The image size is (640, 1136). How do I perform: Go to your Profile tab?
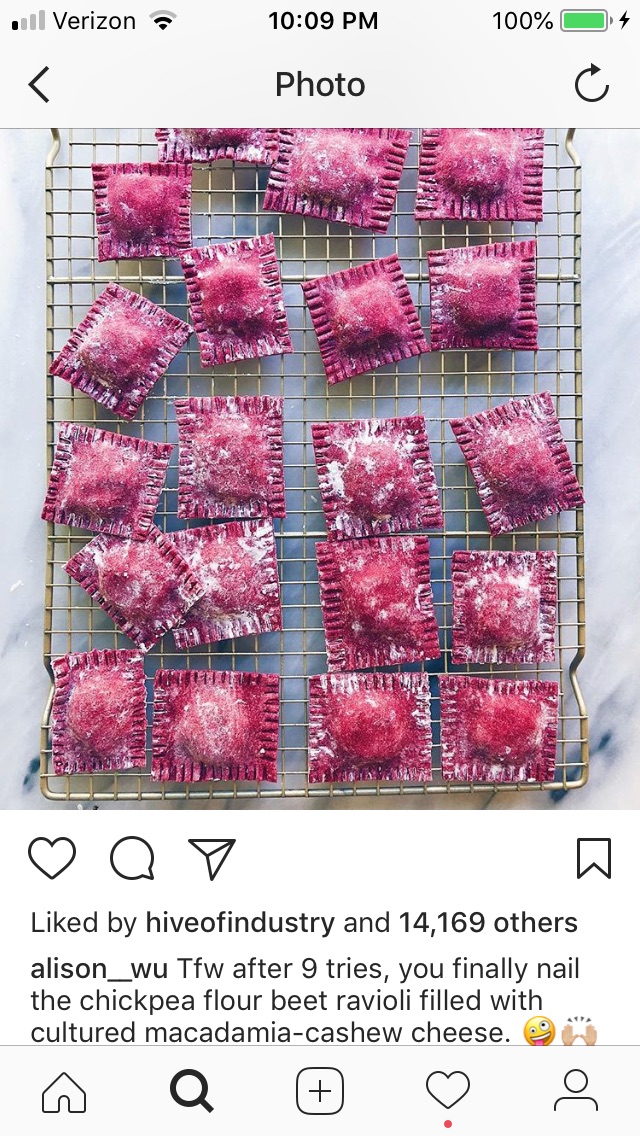click(x=576, y=1091)
